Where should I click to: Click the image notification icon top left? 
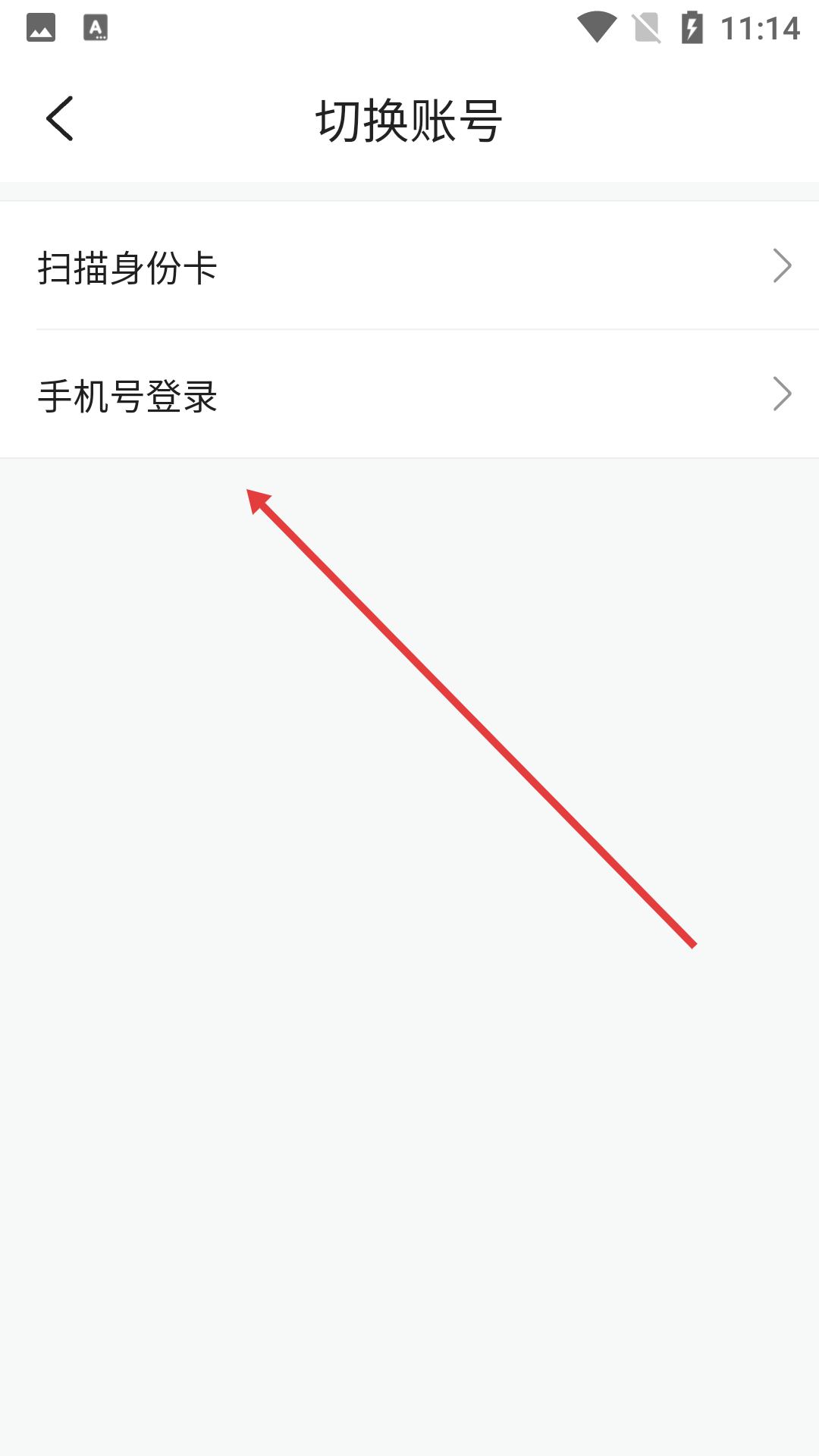pyautogui.click(x=42, y=27)
